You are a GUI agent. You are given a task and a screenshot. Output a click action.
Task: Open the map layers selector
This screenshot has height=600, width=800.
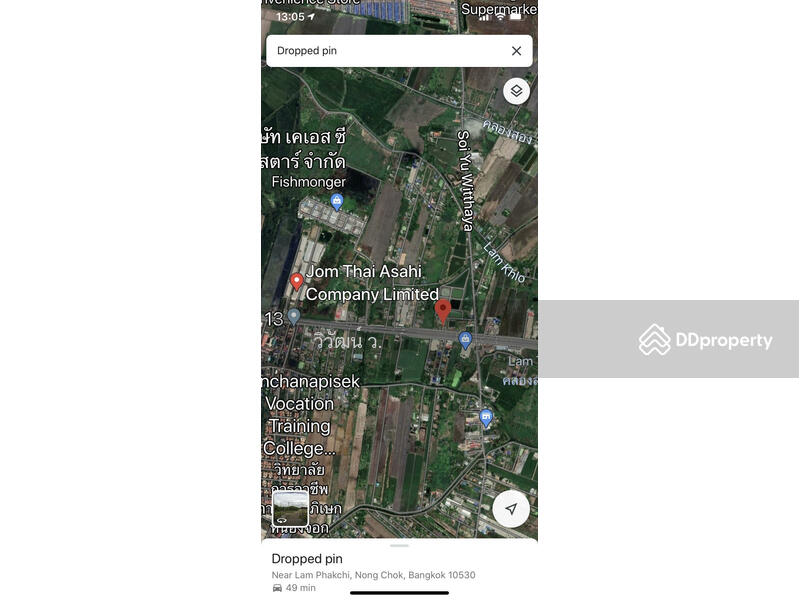516,91
